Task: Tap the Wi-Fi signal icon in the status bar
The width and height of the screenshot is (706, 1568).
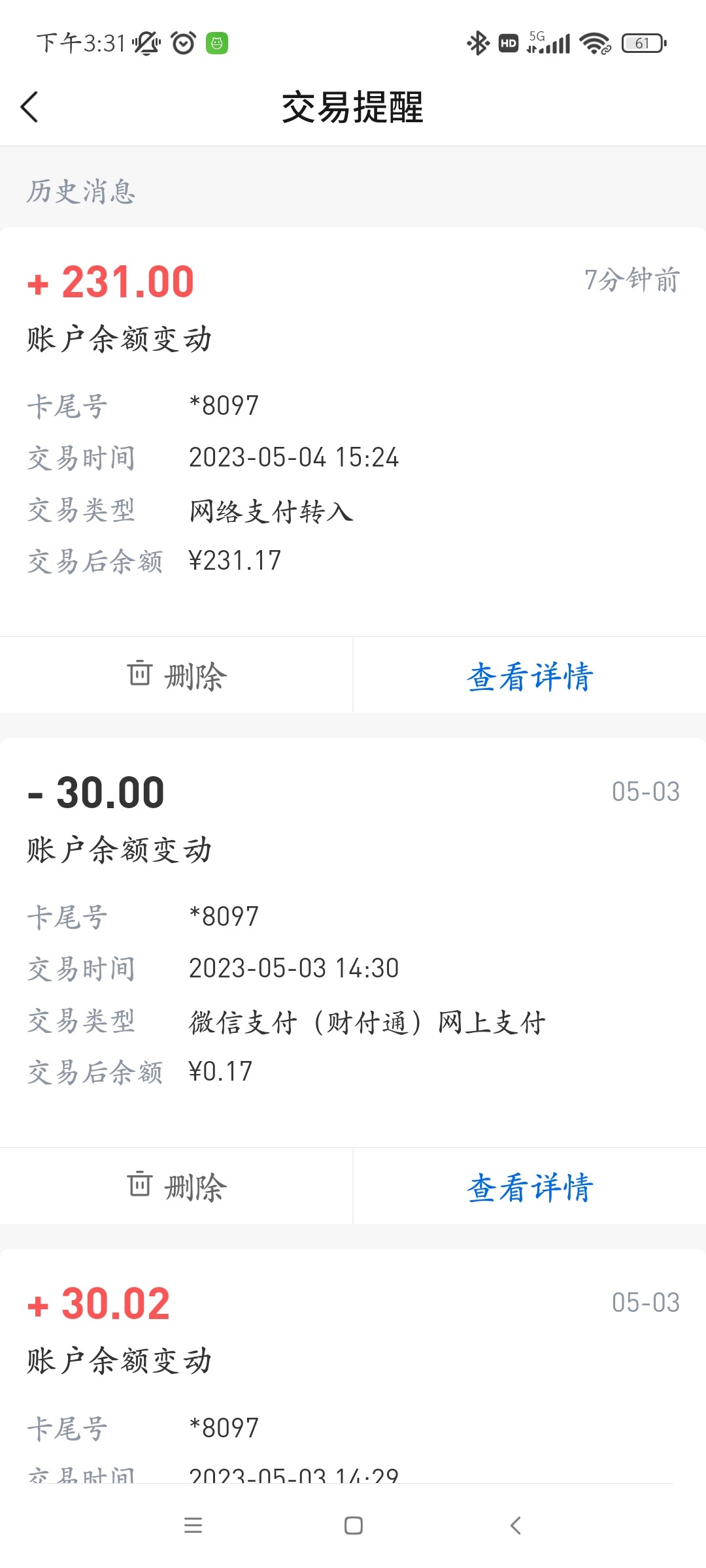Action: [594, 43]
